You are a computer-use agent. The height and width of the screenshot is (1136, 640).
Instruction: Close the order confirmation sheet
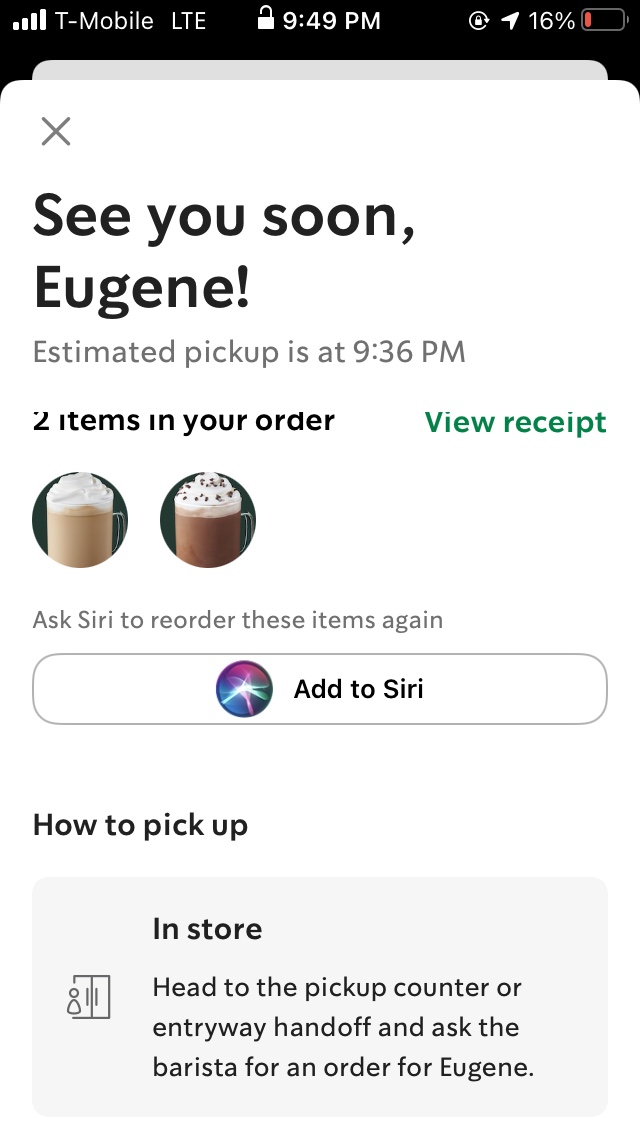click(x=56, y=131)
